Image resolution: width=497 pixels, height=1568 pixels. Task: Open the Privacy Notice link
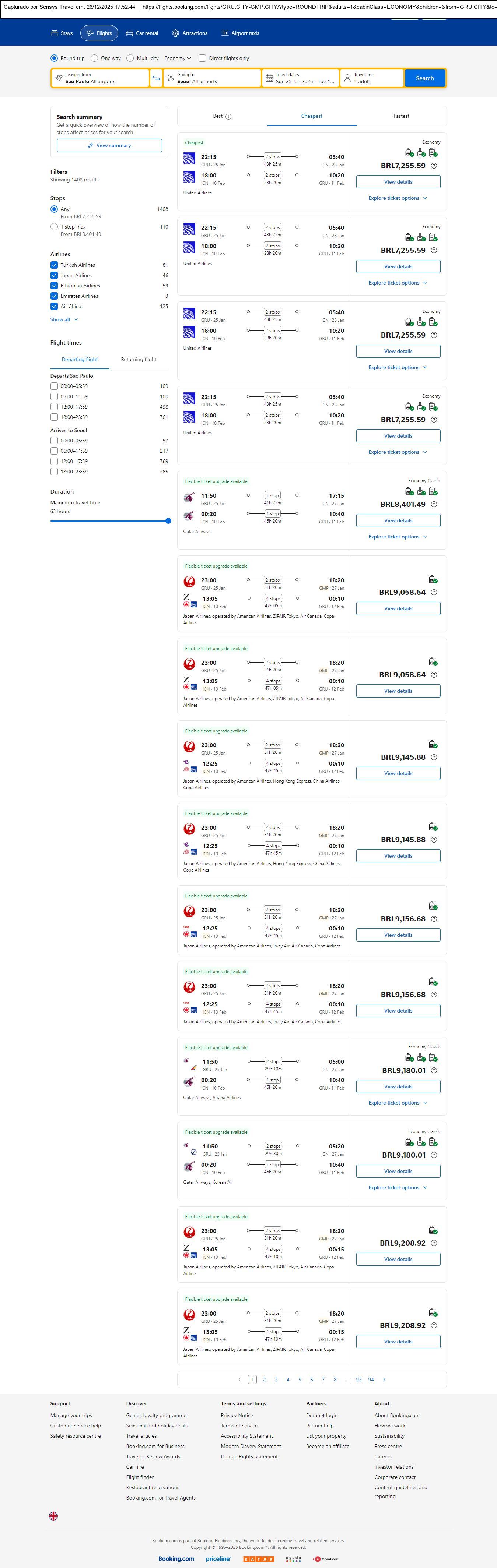[x=236, y=1415]
